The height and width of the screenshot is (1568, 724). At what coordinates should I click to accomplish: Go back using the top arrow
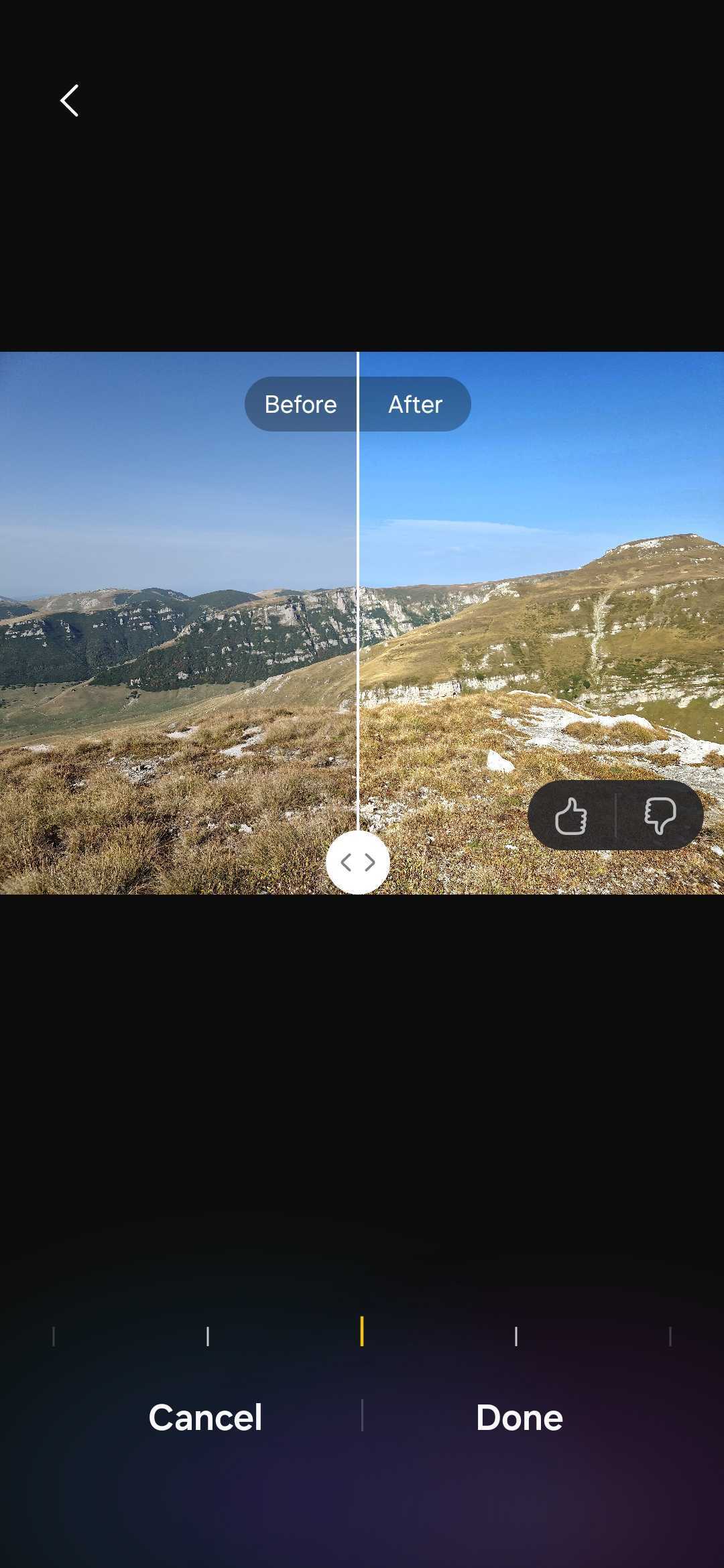point(70,101)
